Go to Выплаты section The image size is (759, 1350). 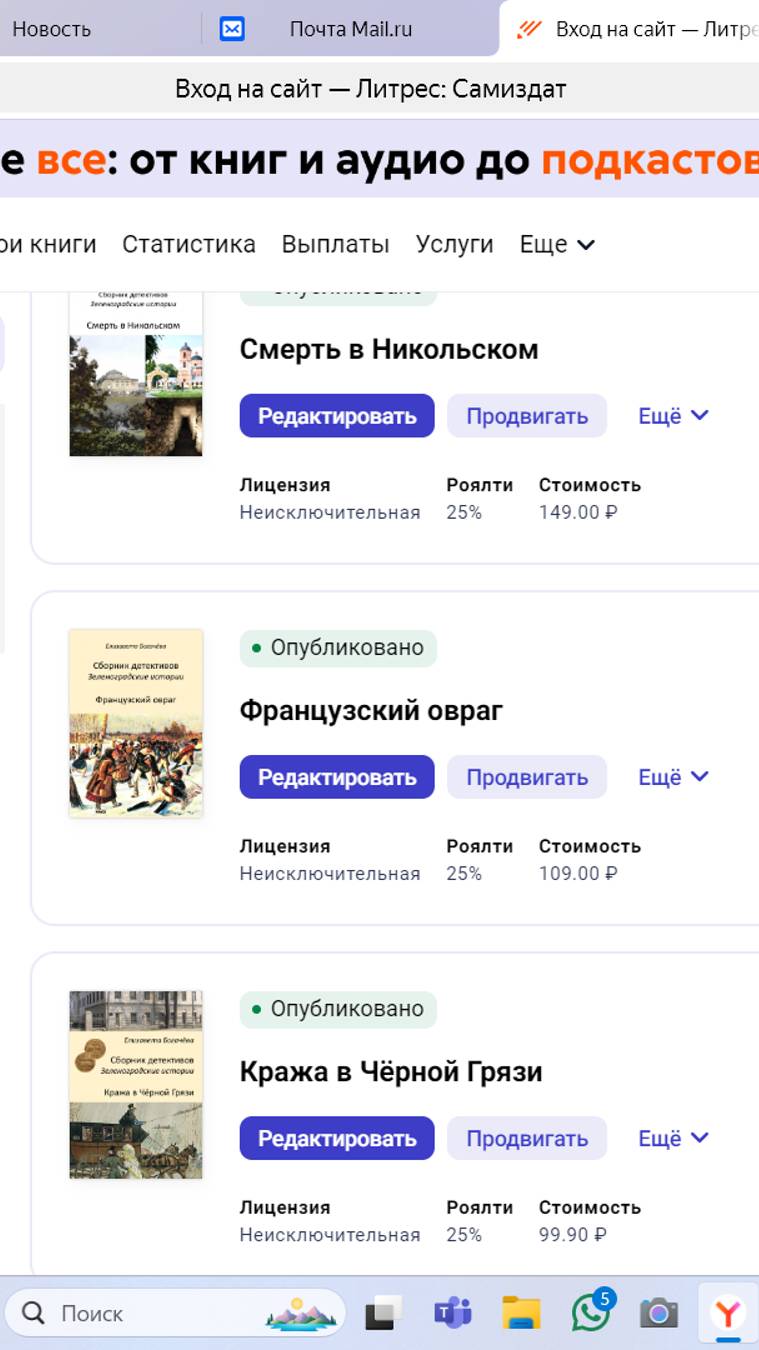click(x=335, y=244)
